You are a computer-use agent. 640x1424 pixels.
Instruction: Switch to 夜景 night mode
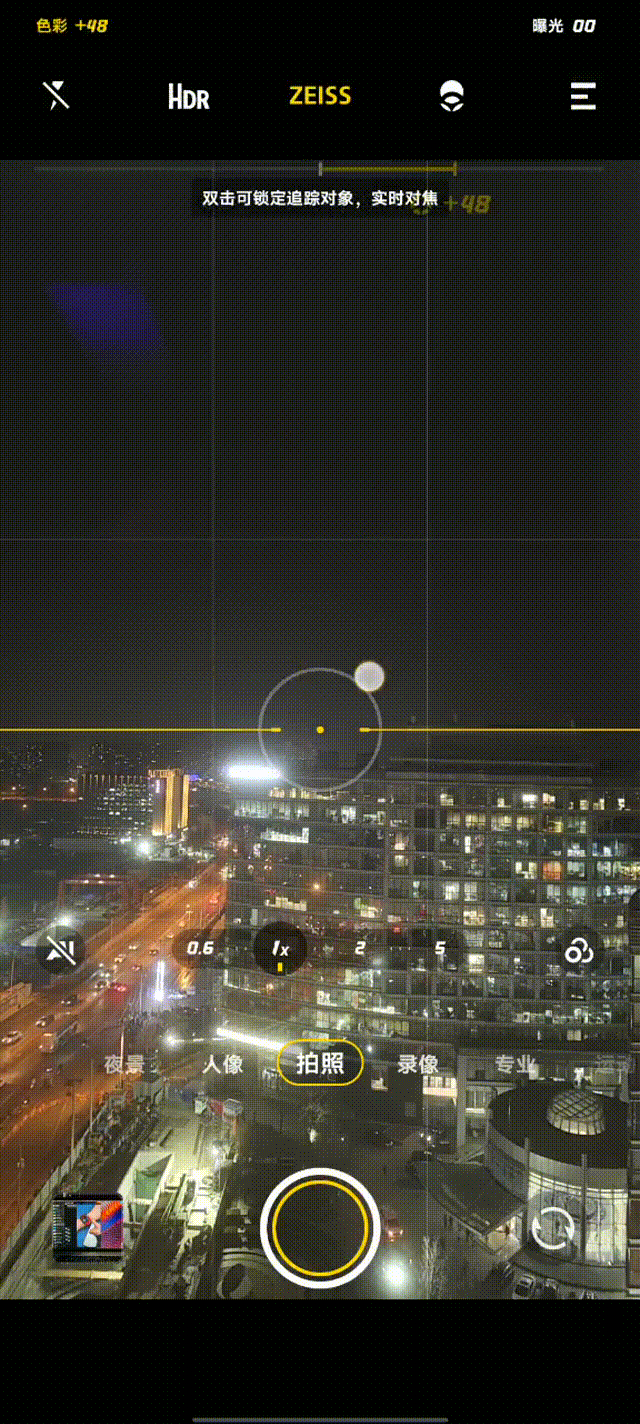(125, 1064)
